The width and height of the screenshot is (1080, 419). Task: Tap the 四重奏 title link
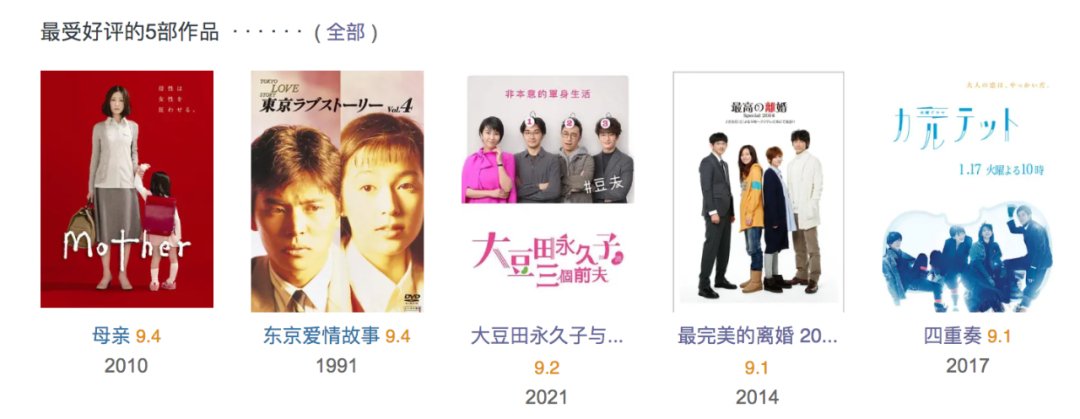[953, 336]
